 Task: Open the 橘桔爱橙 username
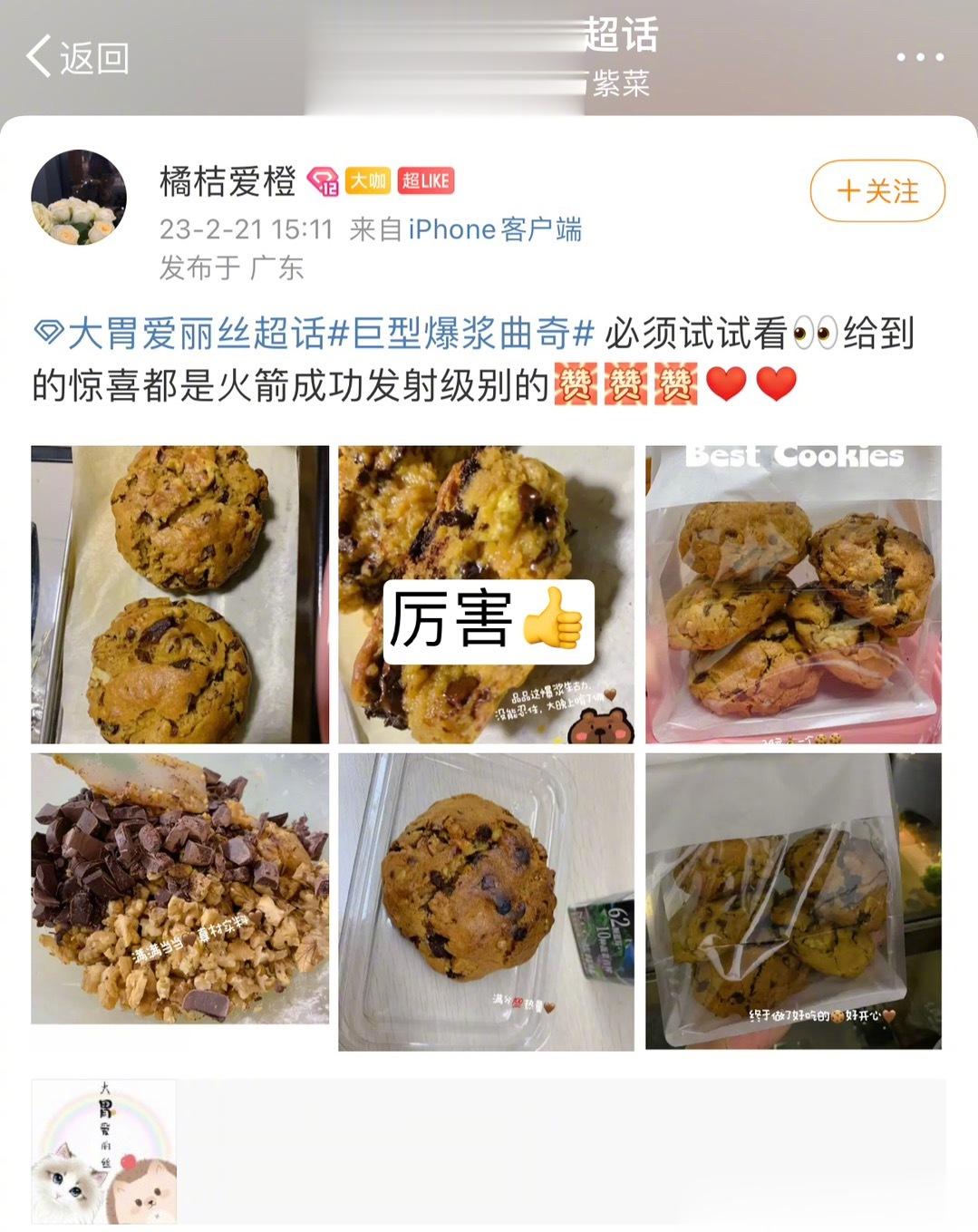[x=228, y=180]
